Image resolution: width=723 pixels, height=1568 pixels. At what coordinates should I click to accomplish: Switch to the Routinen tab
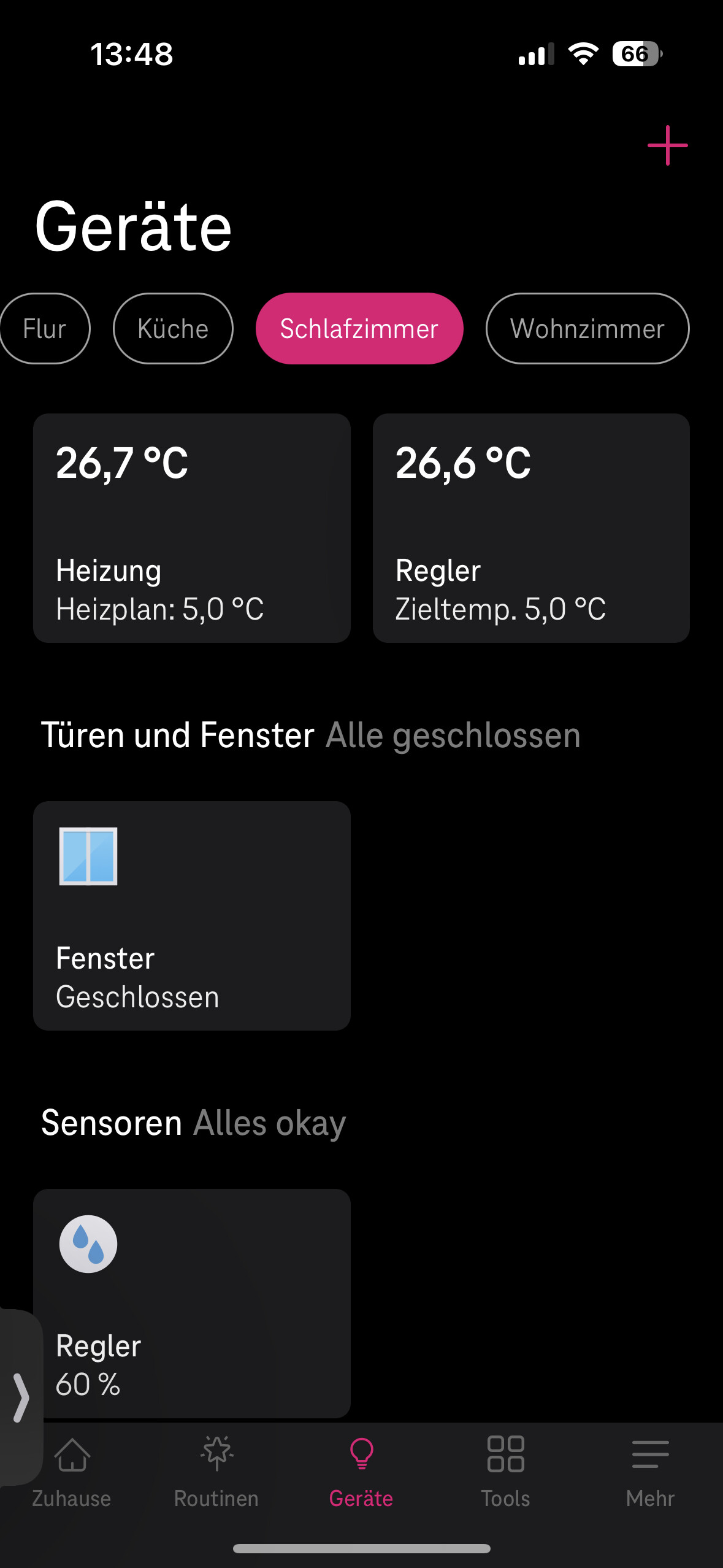coord(216,1472)
